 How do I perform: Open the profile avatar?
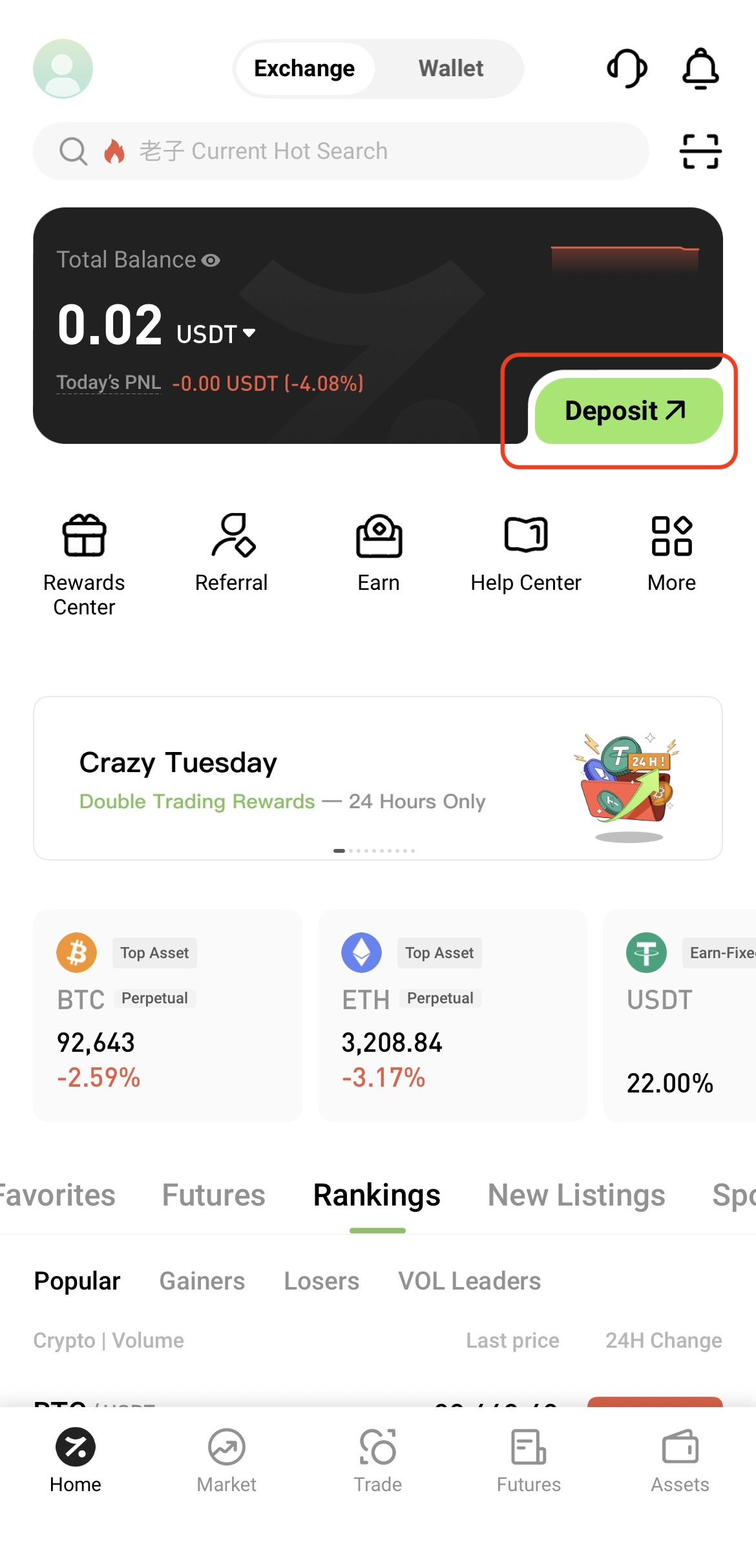point(63,68)
